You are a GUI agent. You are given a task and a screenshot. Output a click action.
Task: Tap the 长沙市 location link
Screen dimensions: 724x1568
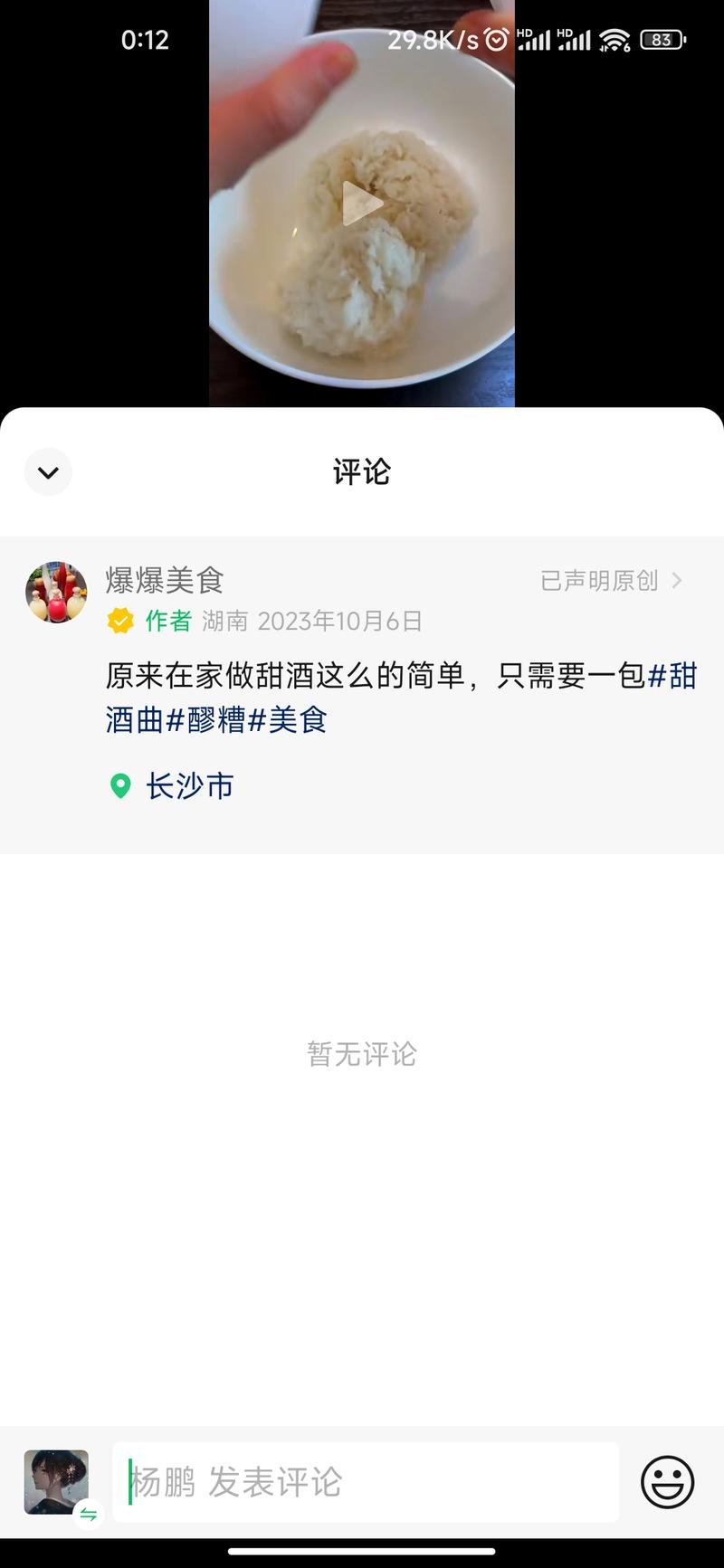coord(189,786)
